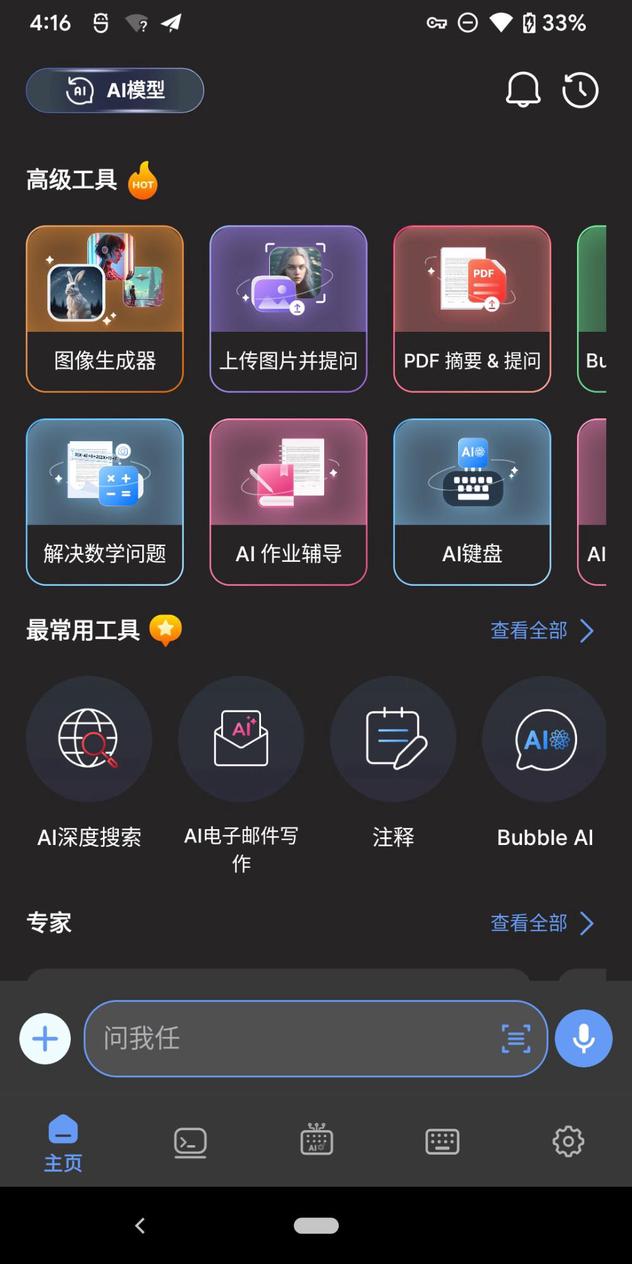
Task: Tap the scan text icon in input
Action: tap(516, 1039)
